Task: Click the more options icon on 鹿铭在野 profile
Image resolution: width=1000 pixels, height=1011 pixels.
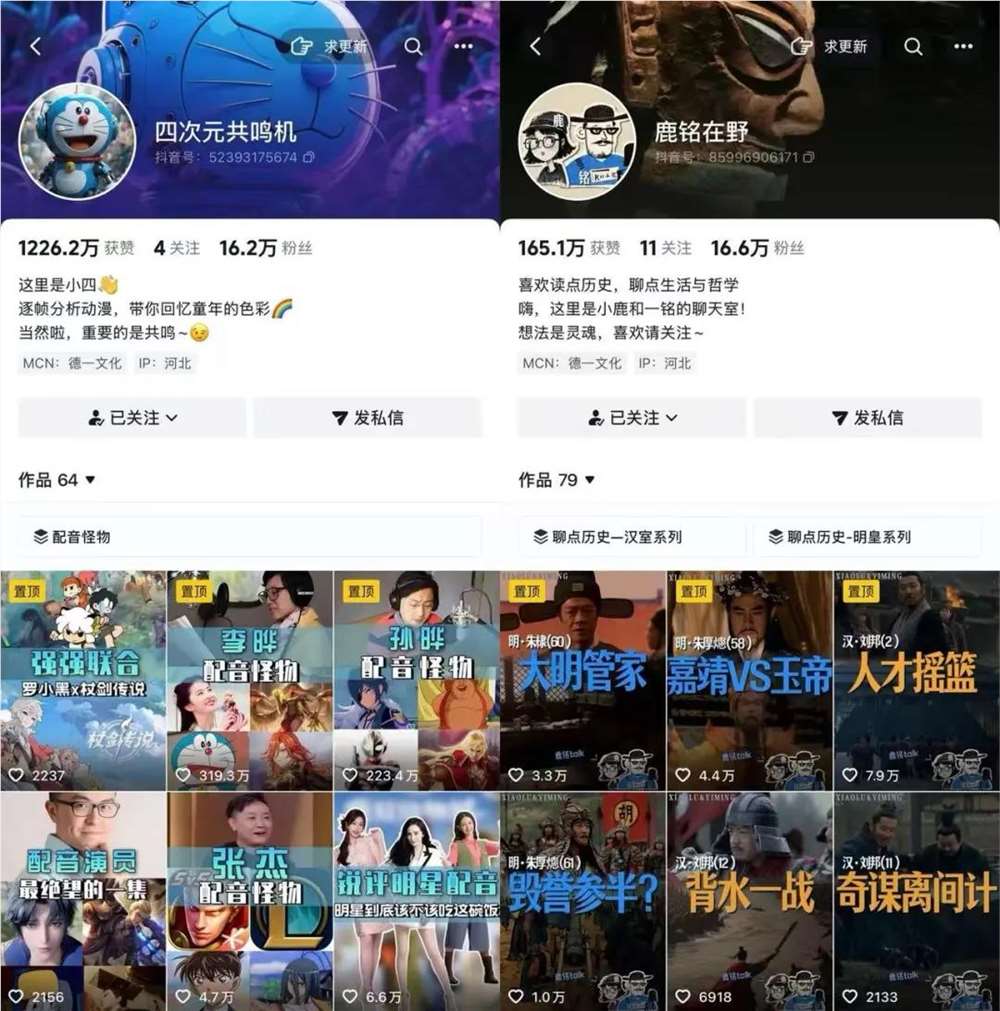Action: 961,46
